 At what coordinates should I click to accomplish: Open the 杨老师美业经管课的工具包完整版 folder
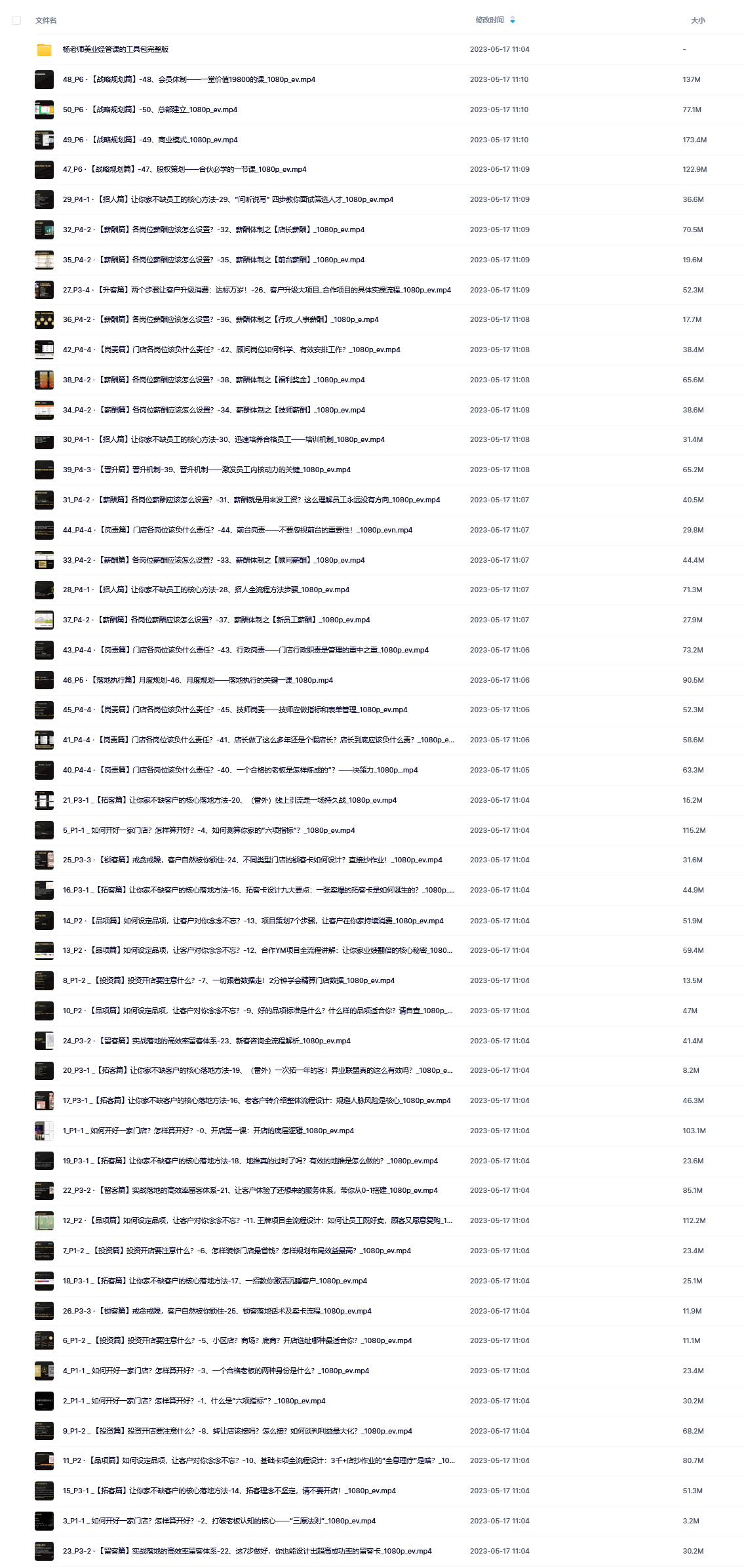pyautogui.click(x=115, y=49)
